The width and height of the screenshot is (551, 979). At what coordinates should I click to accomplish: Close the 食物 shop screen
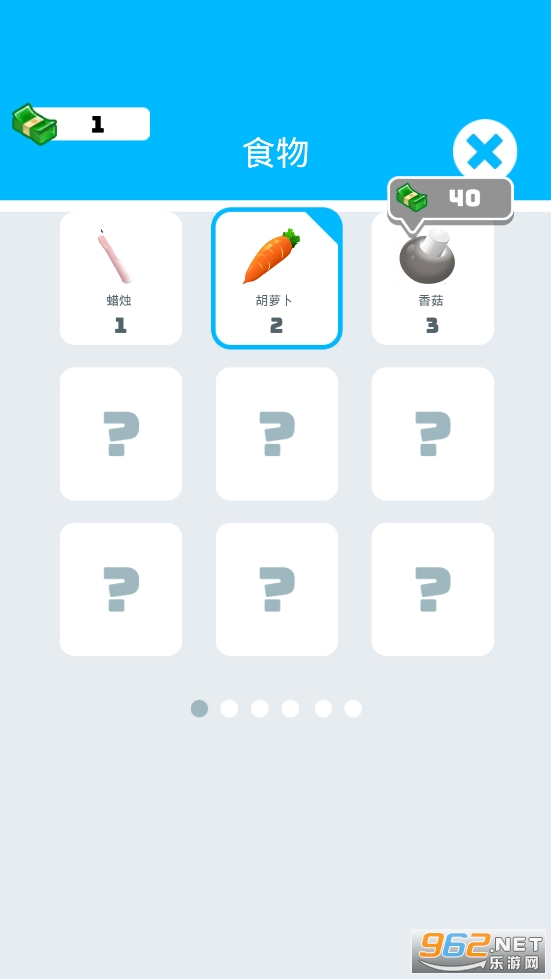tap(485, 151)
